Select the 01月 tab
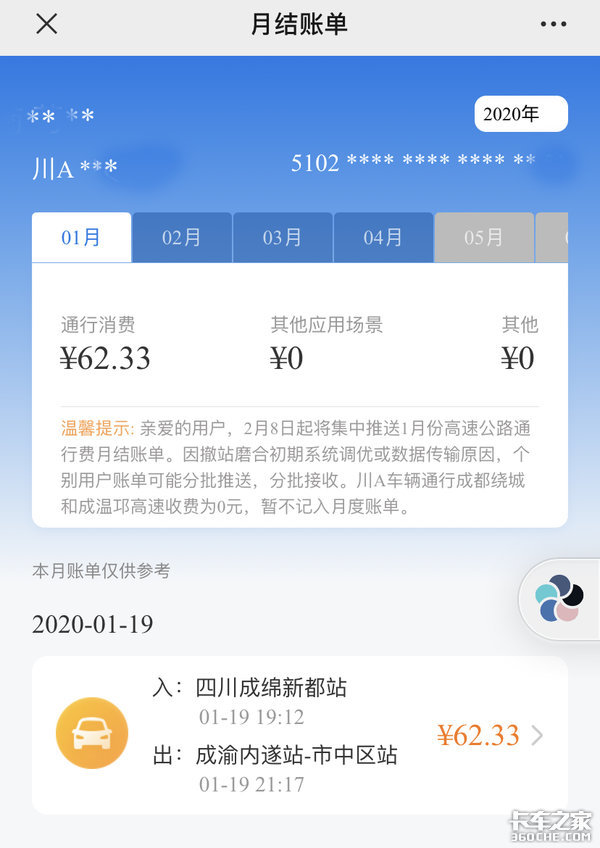 click(81, 238)
